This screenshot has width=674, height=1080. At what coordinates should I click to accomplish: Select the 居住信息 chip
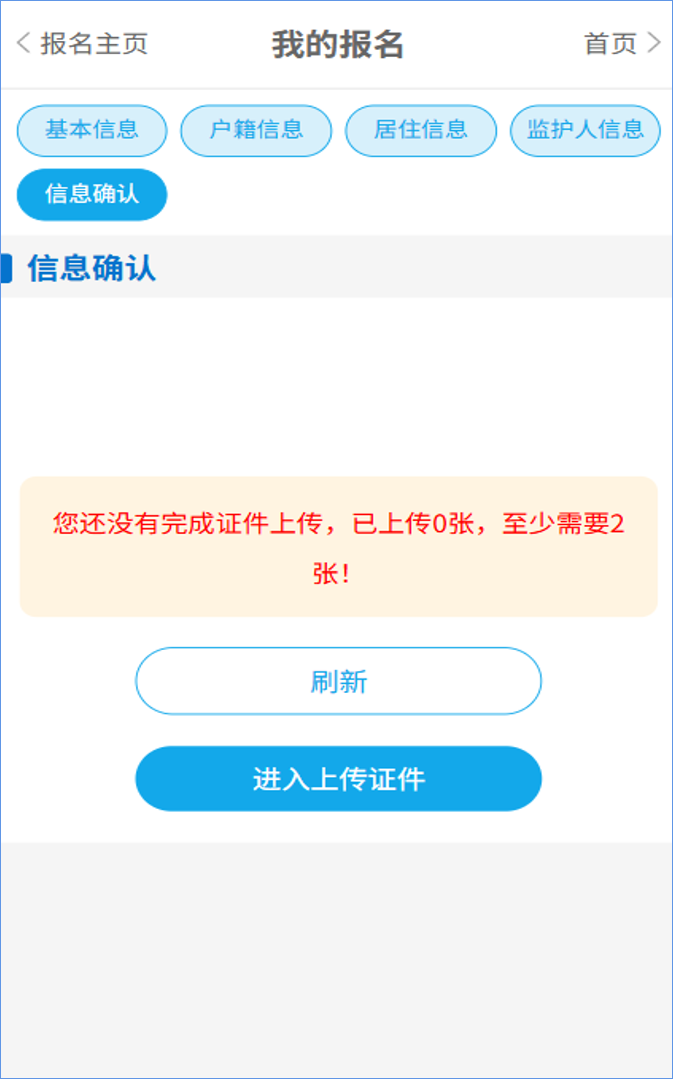click(x=421, y=130)
